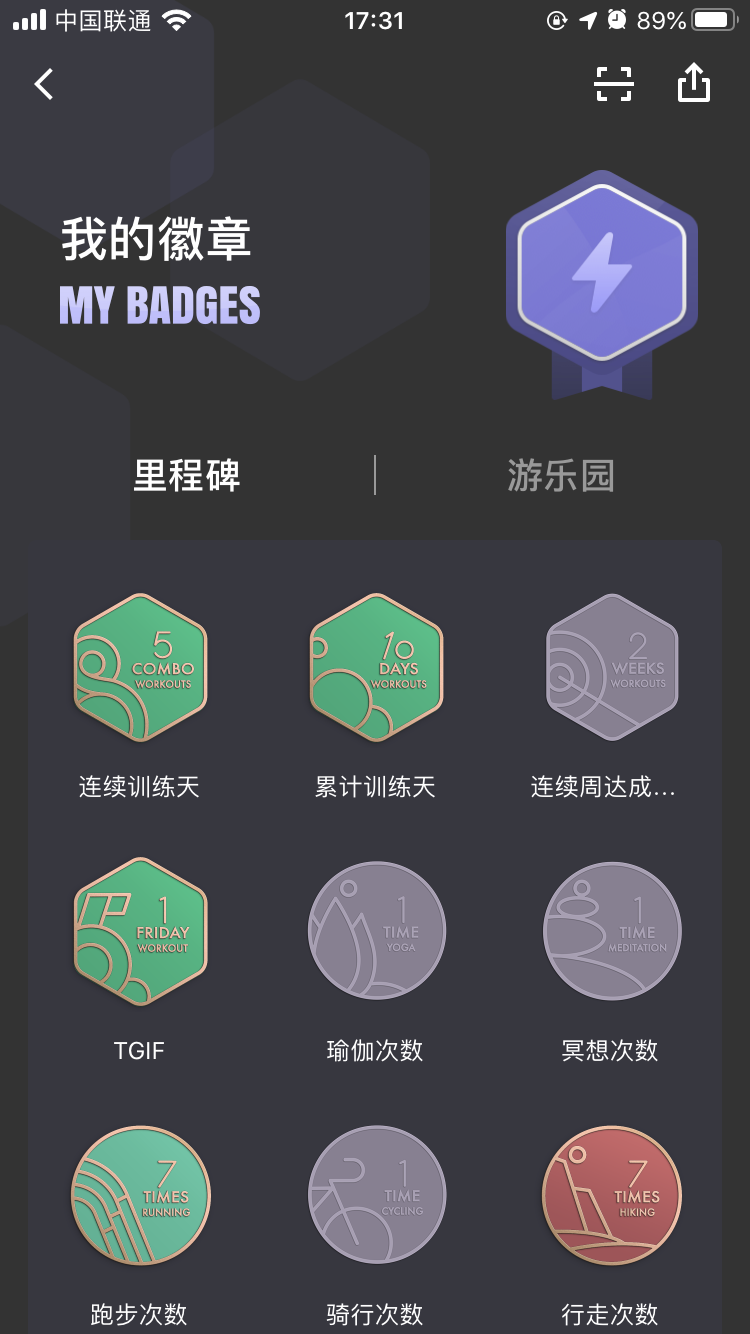
Task: View the 瑜伽次数 yoga badge
Action: coord(376,932)
